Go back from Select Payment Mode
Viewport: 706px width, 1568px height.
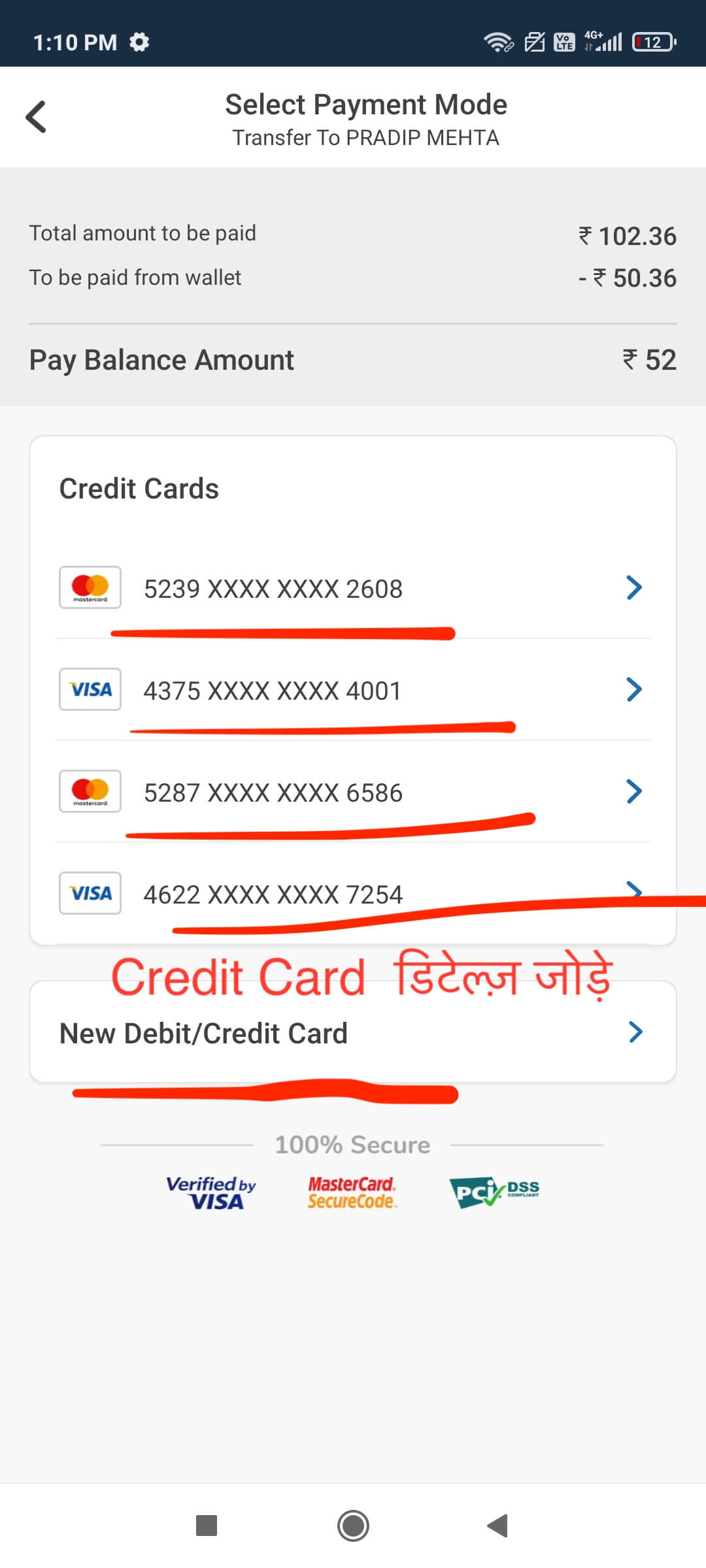point(36,117)
